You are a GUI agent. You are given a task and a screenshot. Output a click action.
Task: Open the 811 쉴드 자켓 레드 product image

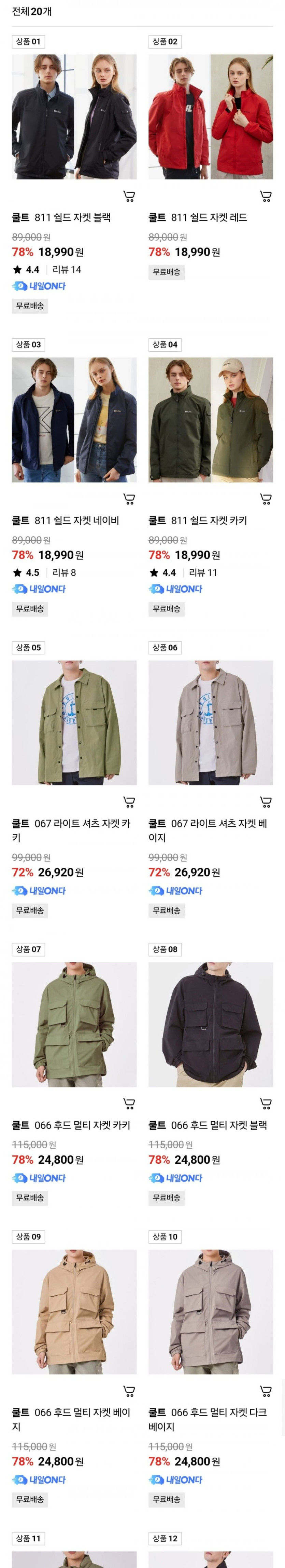coord(210,116)
